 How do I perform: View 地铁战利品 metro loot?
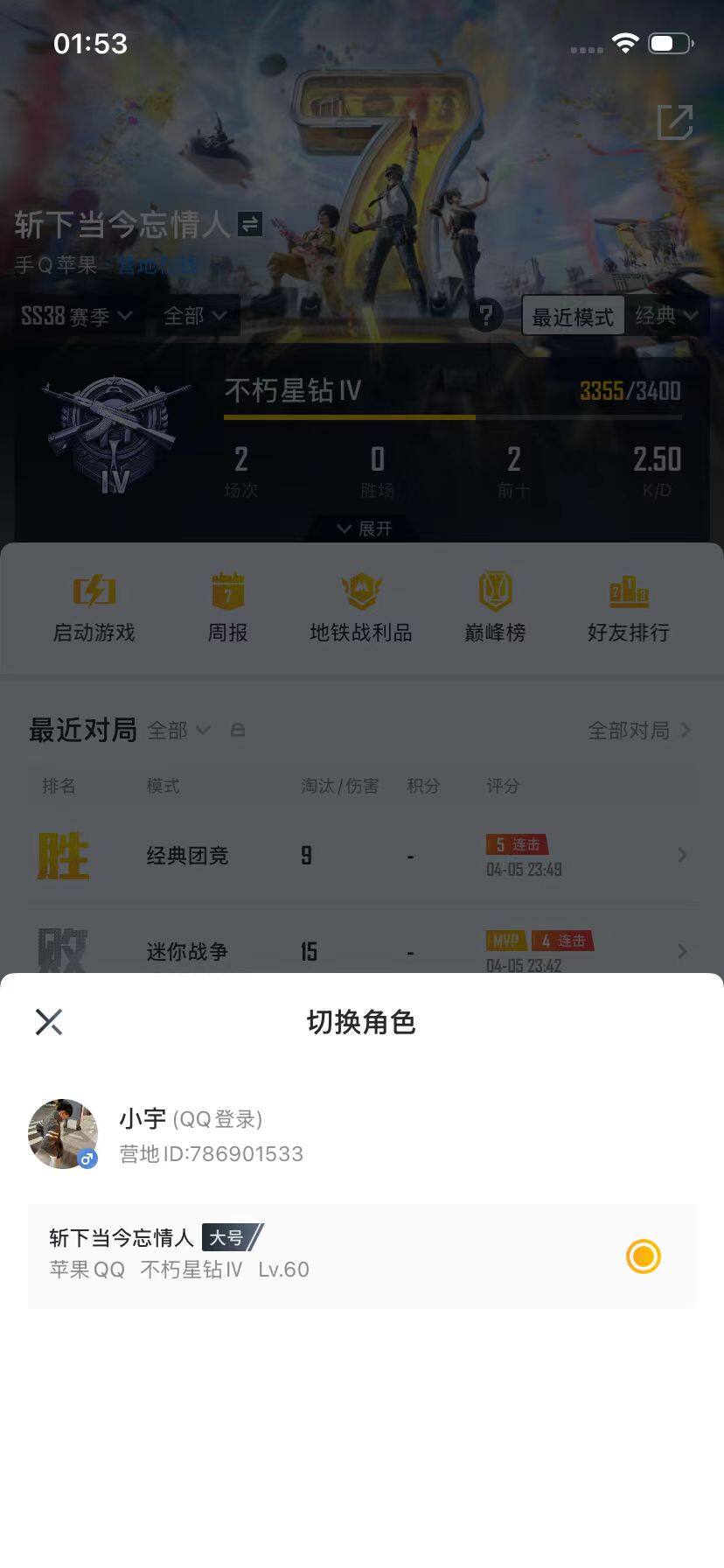tap(362, 606)
